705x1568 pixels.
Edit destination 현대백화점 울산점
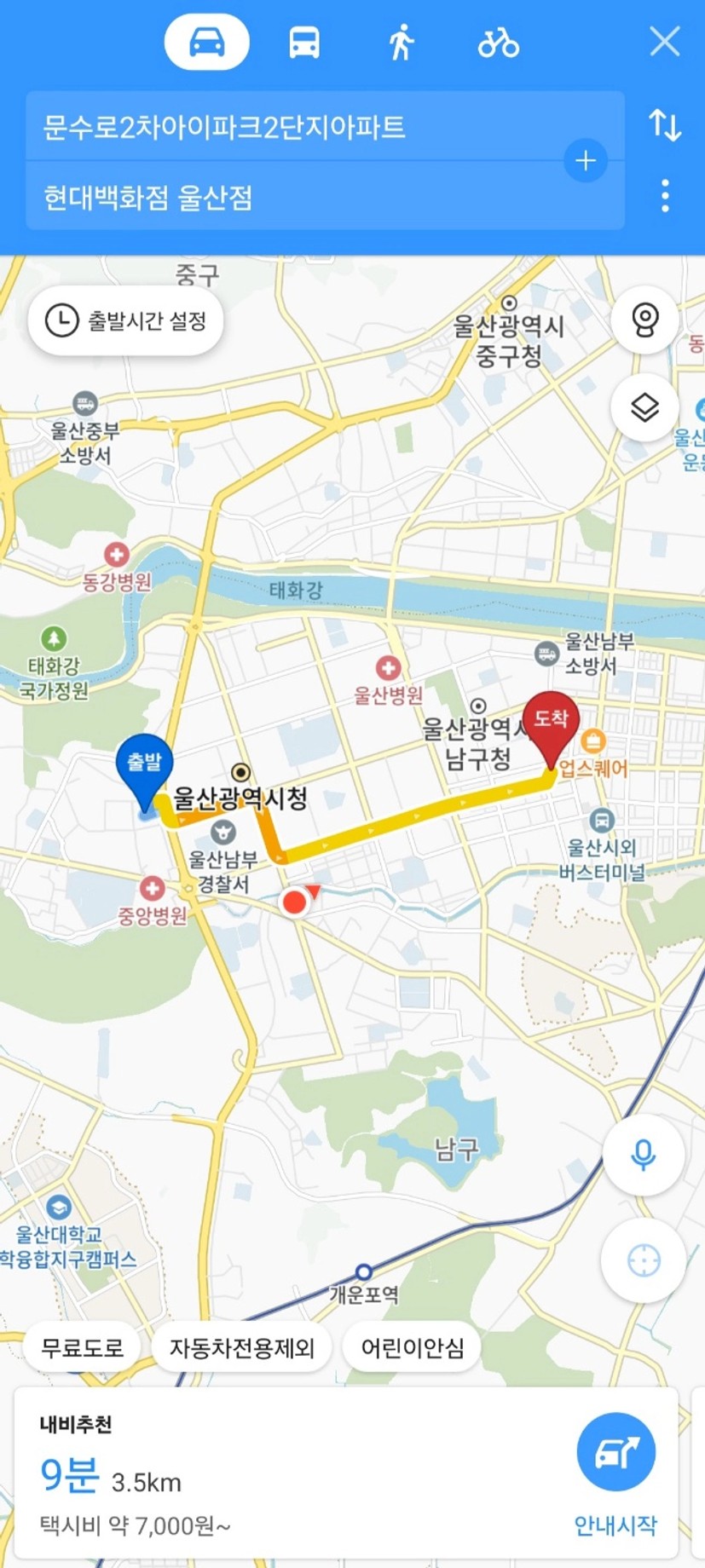[x=290, y=198]
